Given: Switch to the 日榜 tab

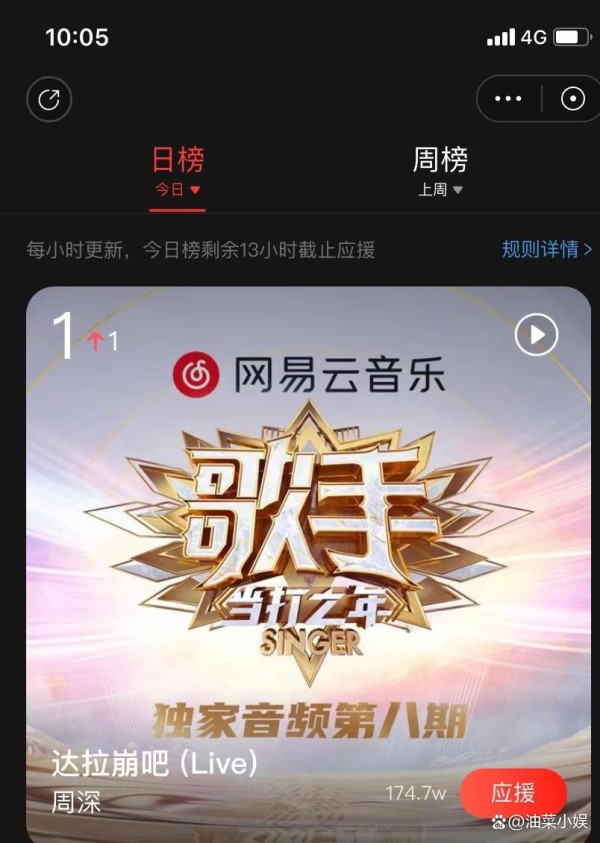Looking at the screenshot, I should [x=178, y=170].
